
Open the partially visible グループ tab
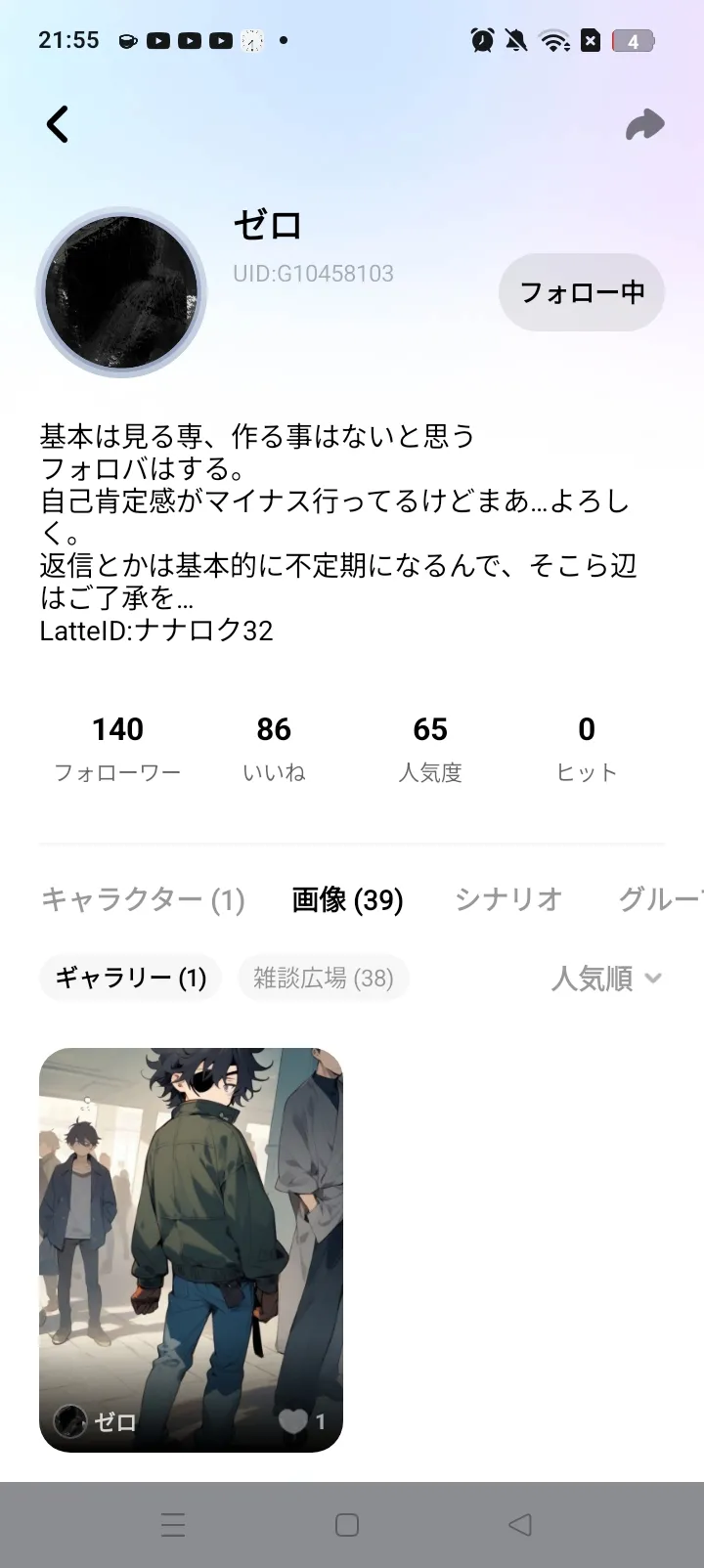pyautogui.click(x=660, y=899)
